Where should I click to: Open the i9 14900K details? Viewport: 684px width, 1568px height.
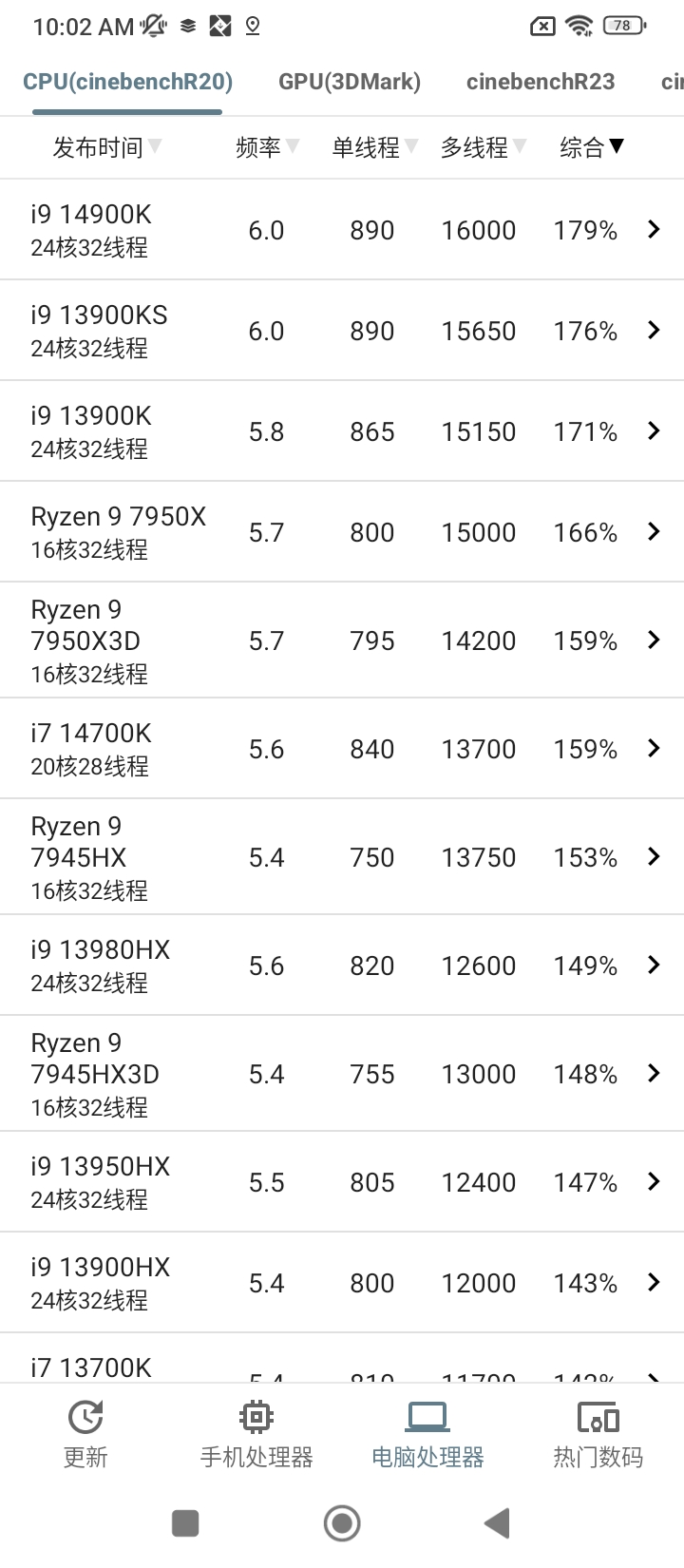pos(342,230)
